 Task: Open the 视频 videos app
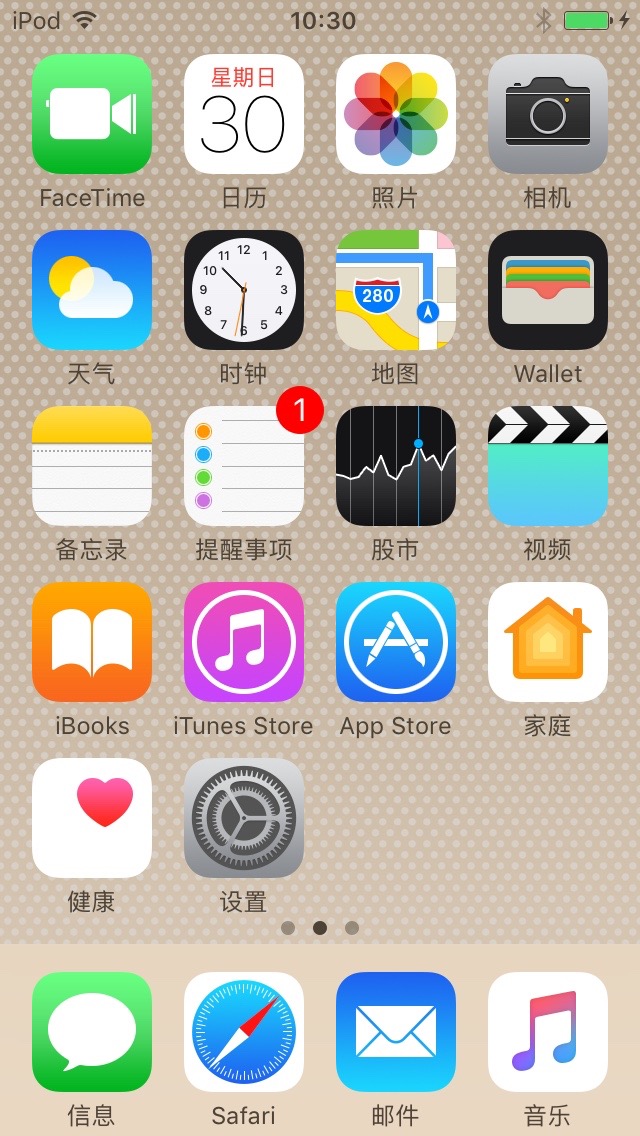548,466
